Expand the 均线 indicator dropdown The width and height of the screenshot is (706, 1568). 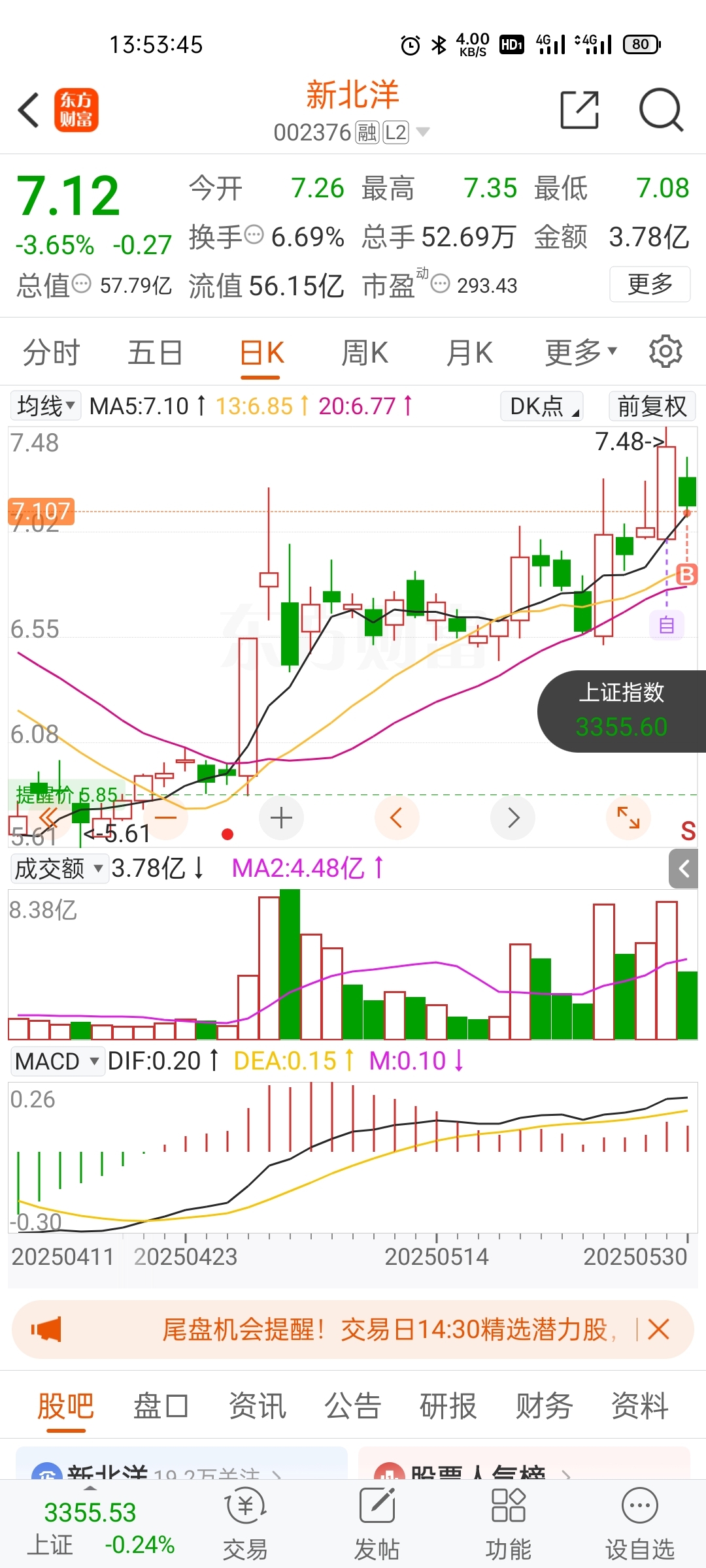click(x=45, y=406)
